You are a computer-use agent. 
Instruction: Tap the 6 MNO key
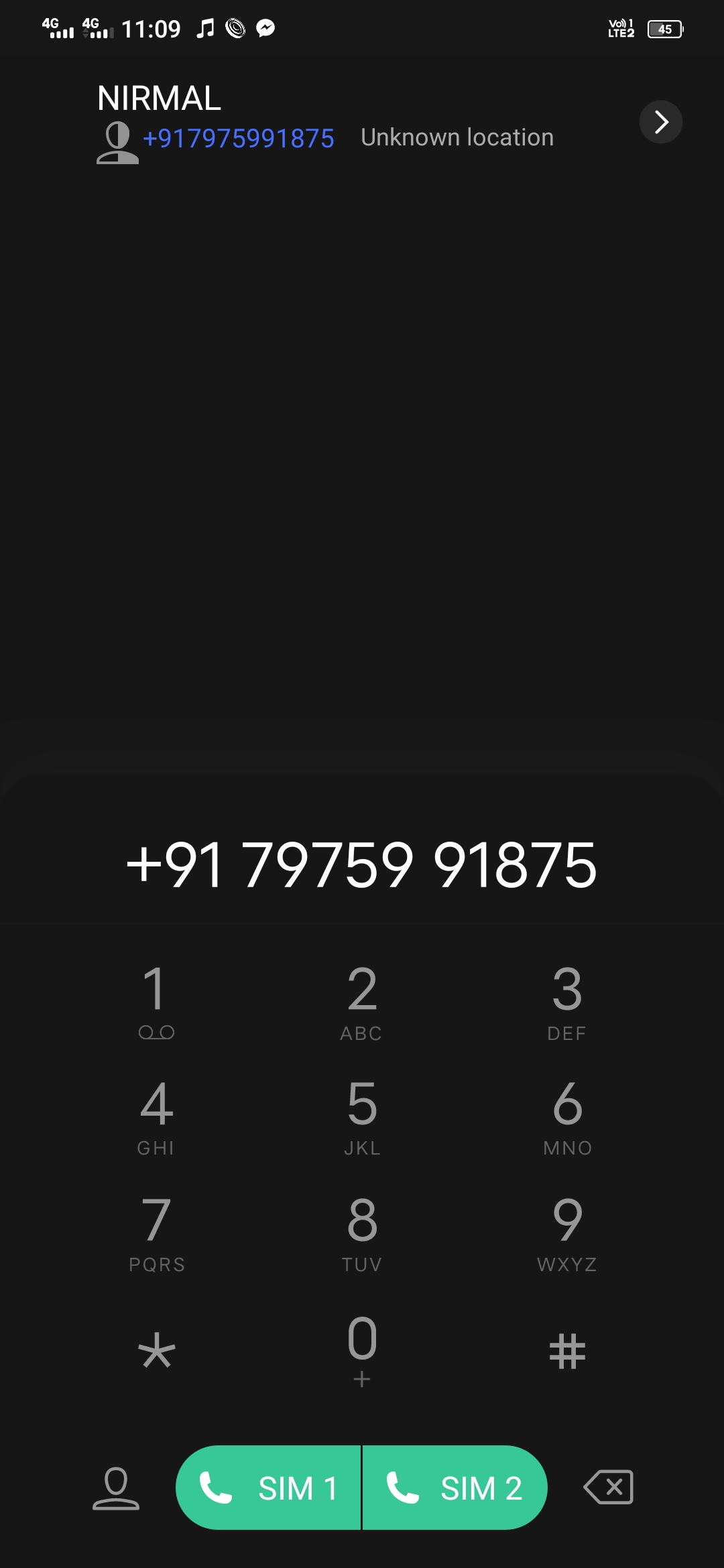pos(567,1116)
